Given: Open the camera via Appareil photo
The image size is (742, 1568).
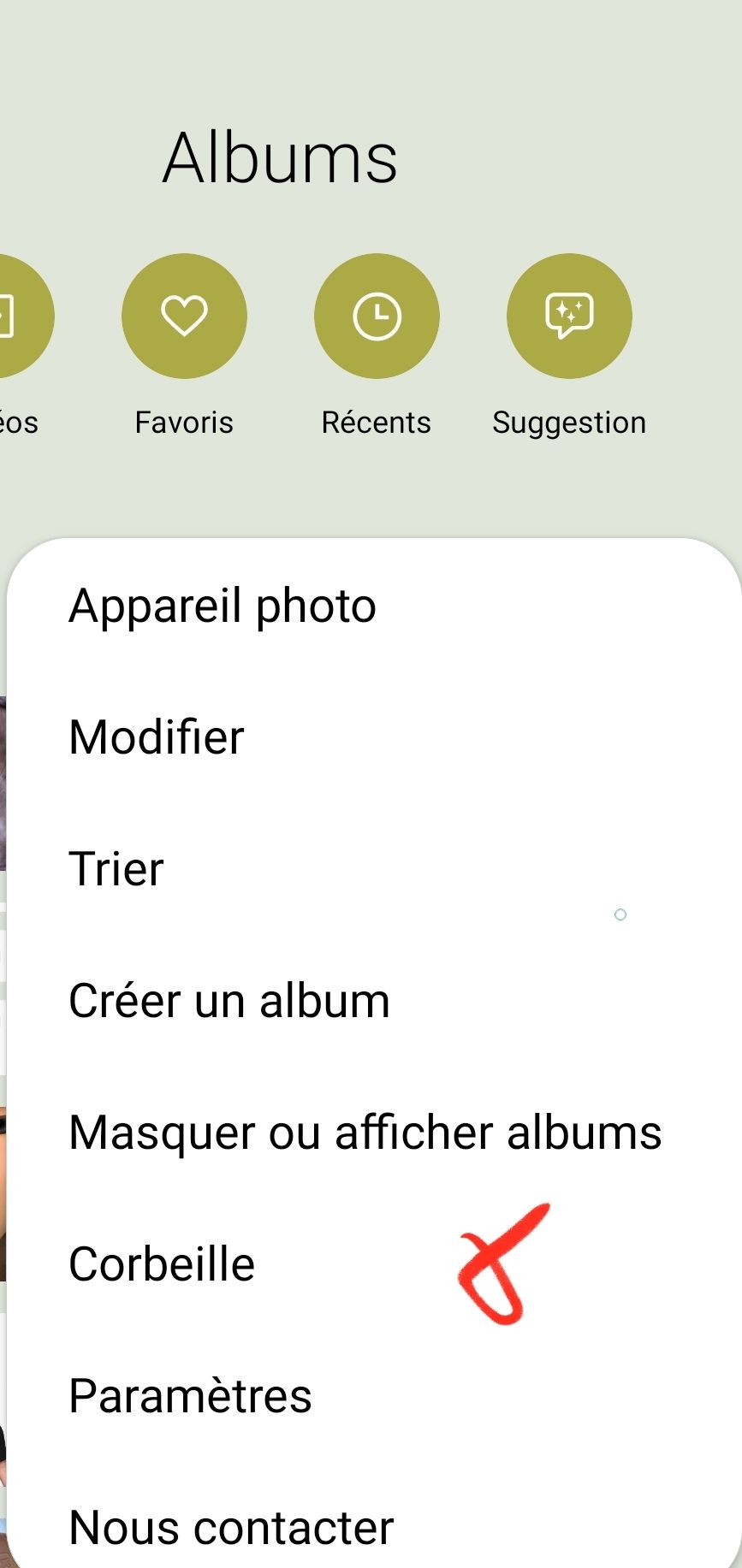Looking at the screenshot, I should [222, 605].
